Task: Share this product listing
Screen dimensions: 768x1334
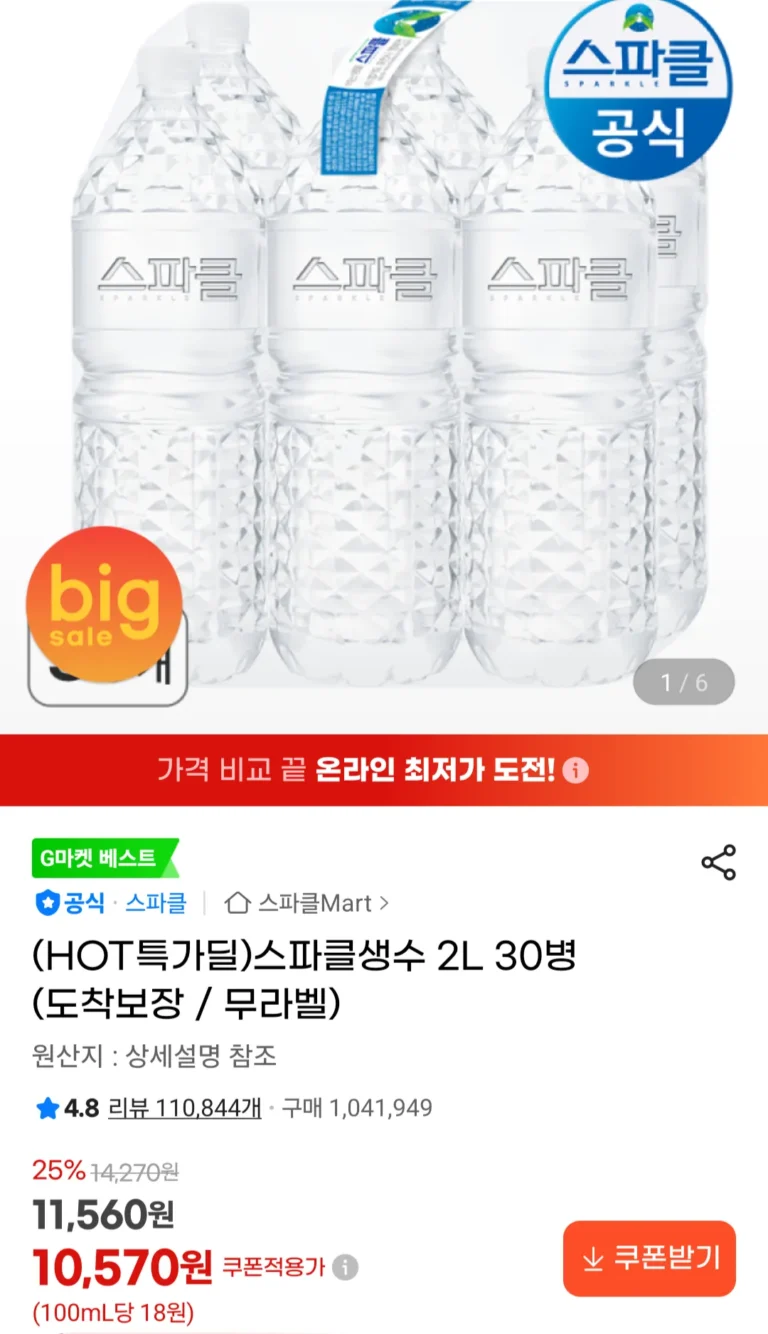Action: click(718, 862)
